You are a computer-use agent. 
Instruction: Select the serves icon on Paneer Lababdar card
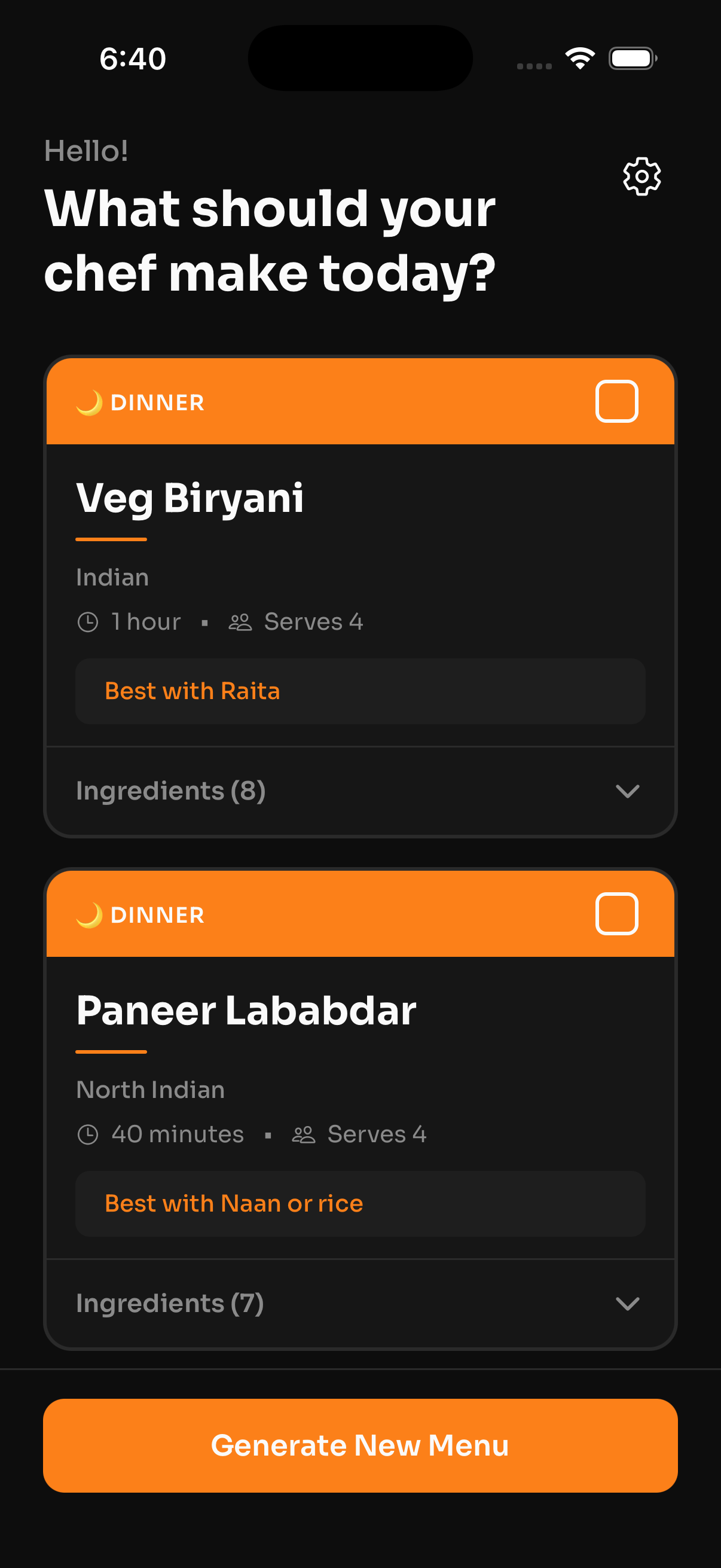(304, 1133)
